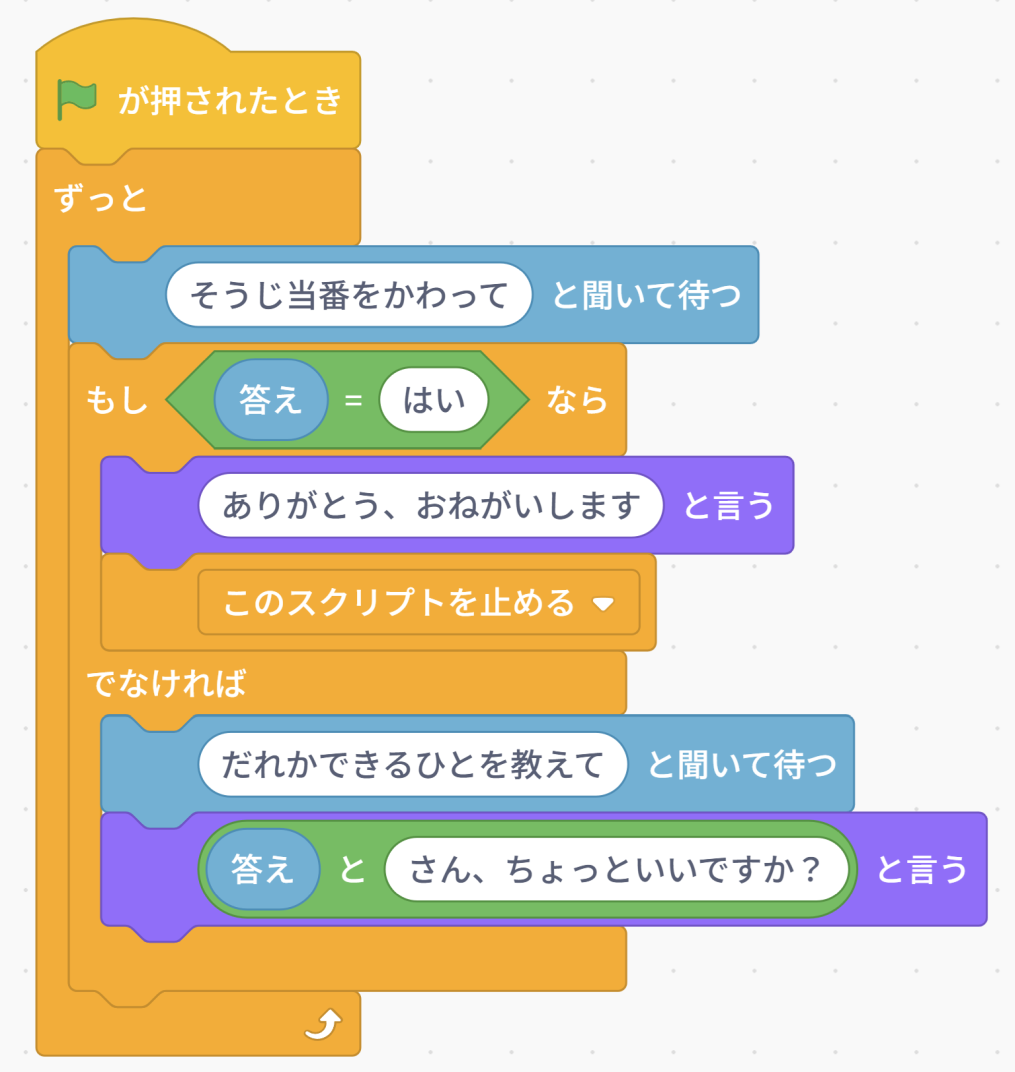Edit the 'そうじ当番をかわって' question text field

348,296
